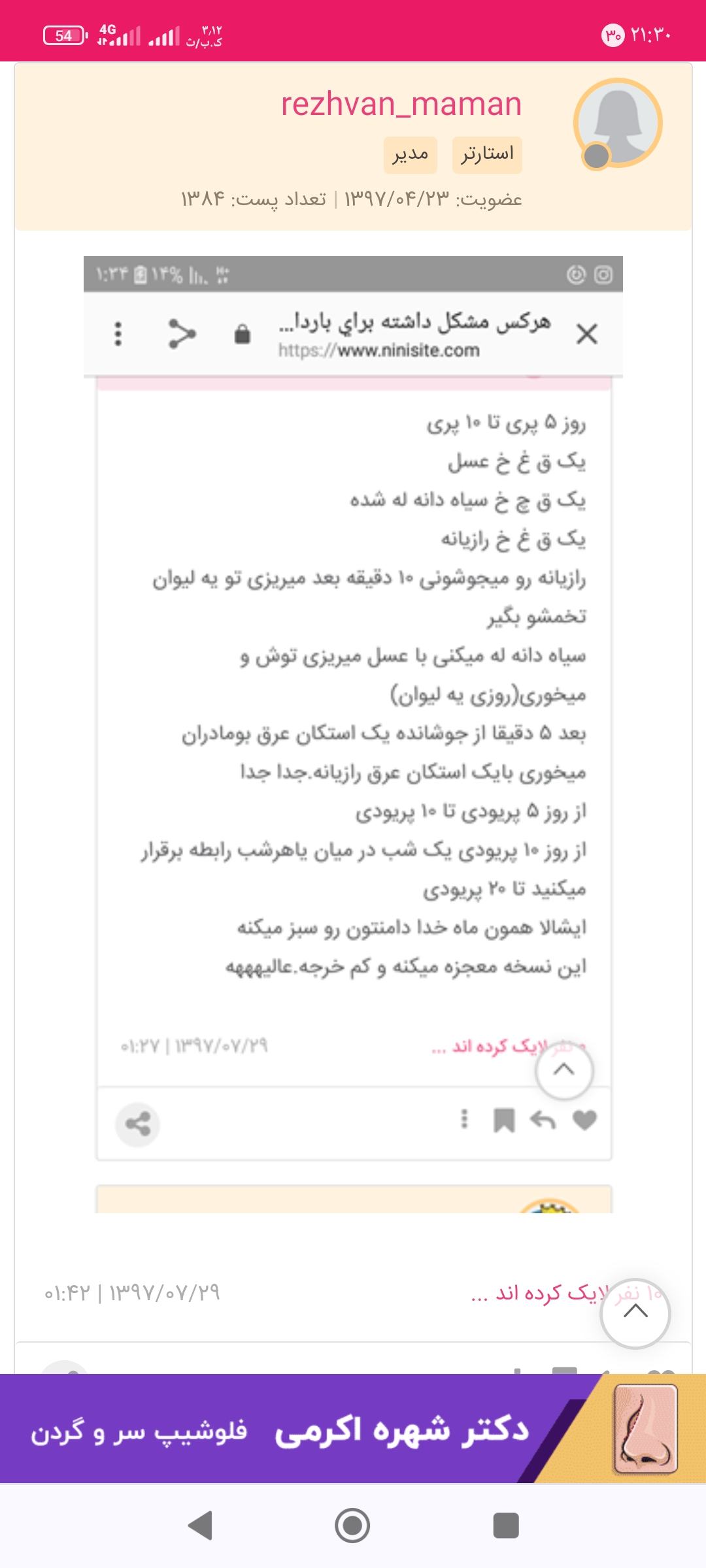This screenshot has height=1568, width=706.
Task: Tap rezhvan_maman's avatar picture
Action: click(618, 123)
